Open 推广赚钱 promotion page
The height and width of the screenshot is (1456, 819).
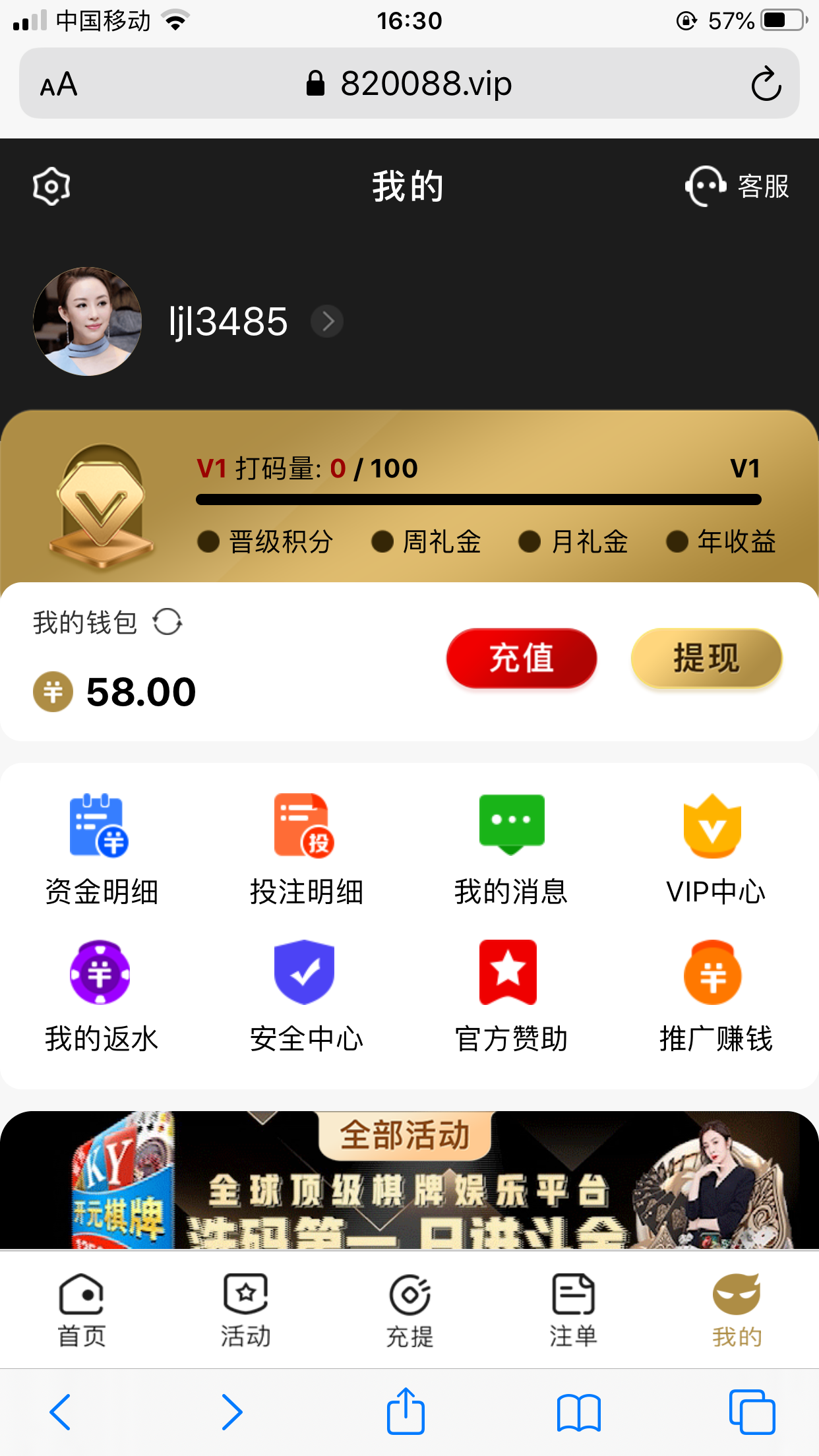715,997
